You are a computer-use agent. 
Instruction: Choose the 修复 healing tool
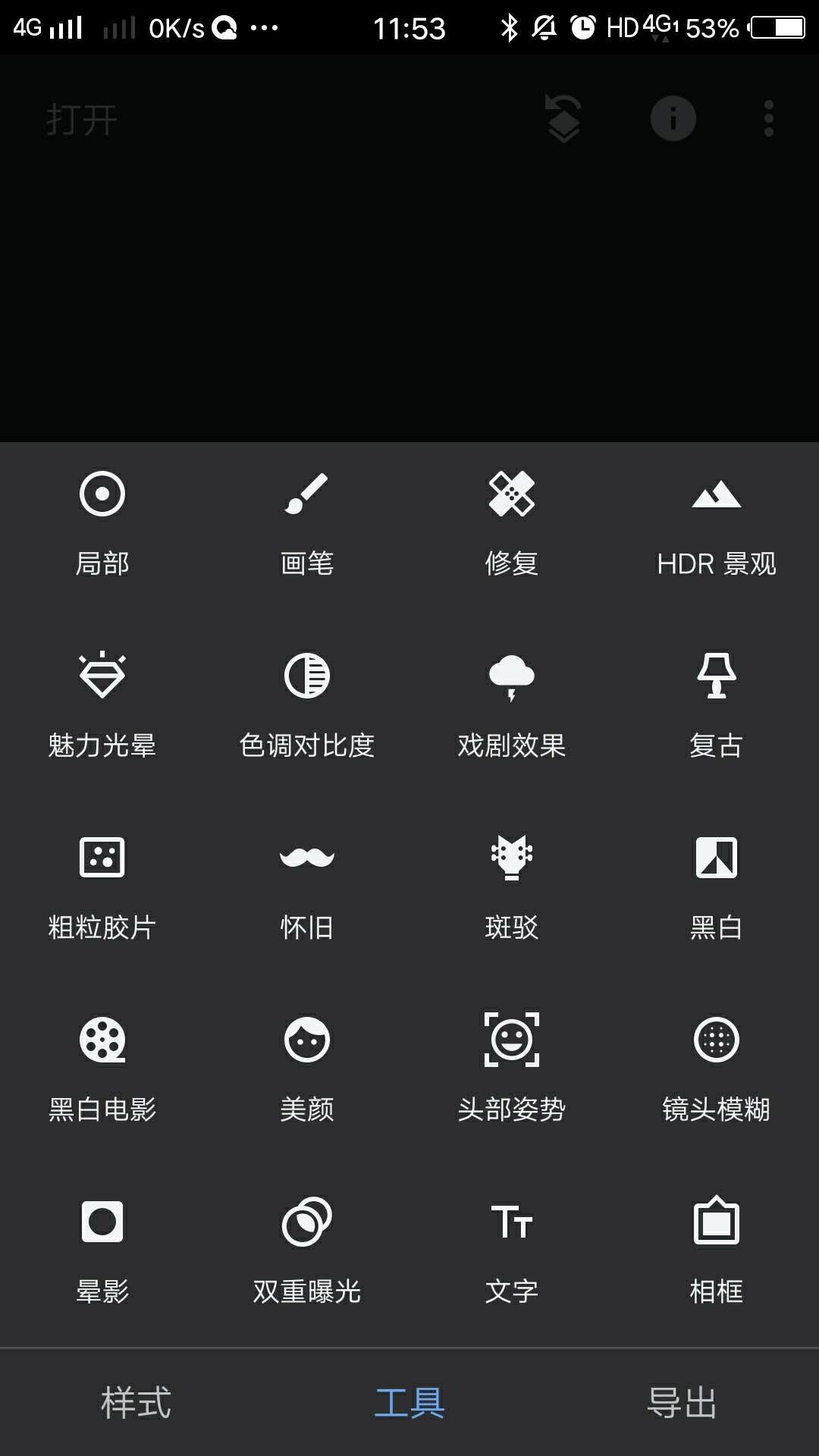pyautogui.click(x=512, y=523)
